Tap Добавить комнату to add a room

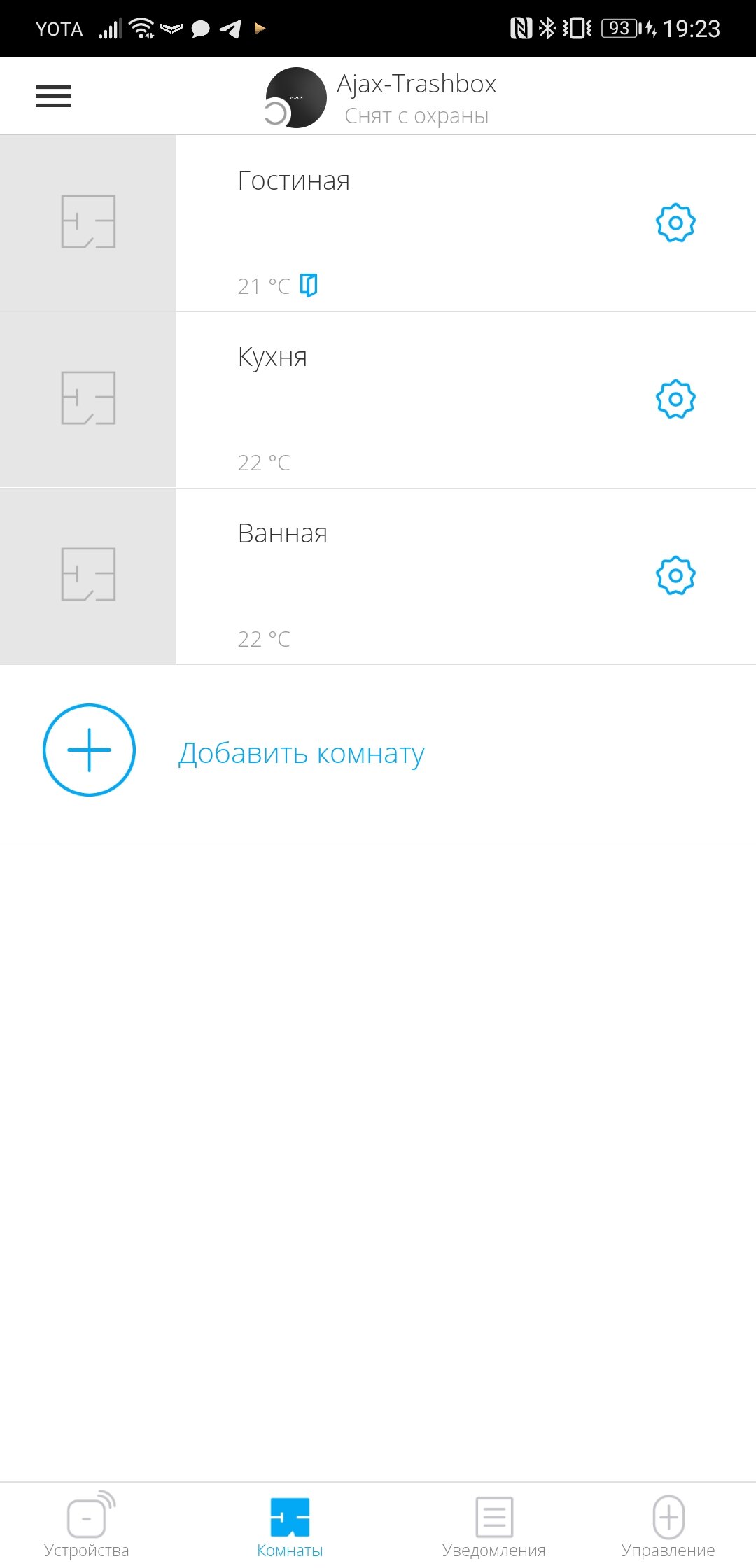pos(301,753)
